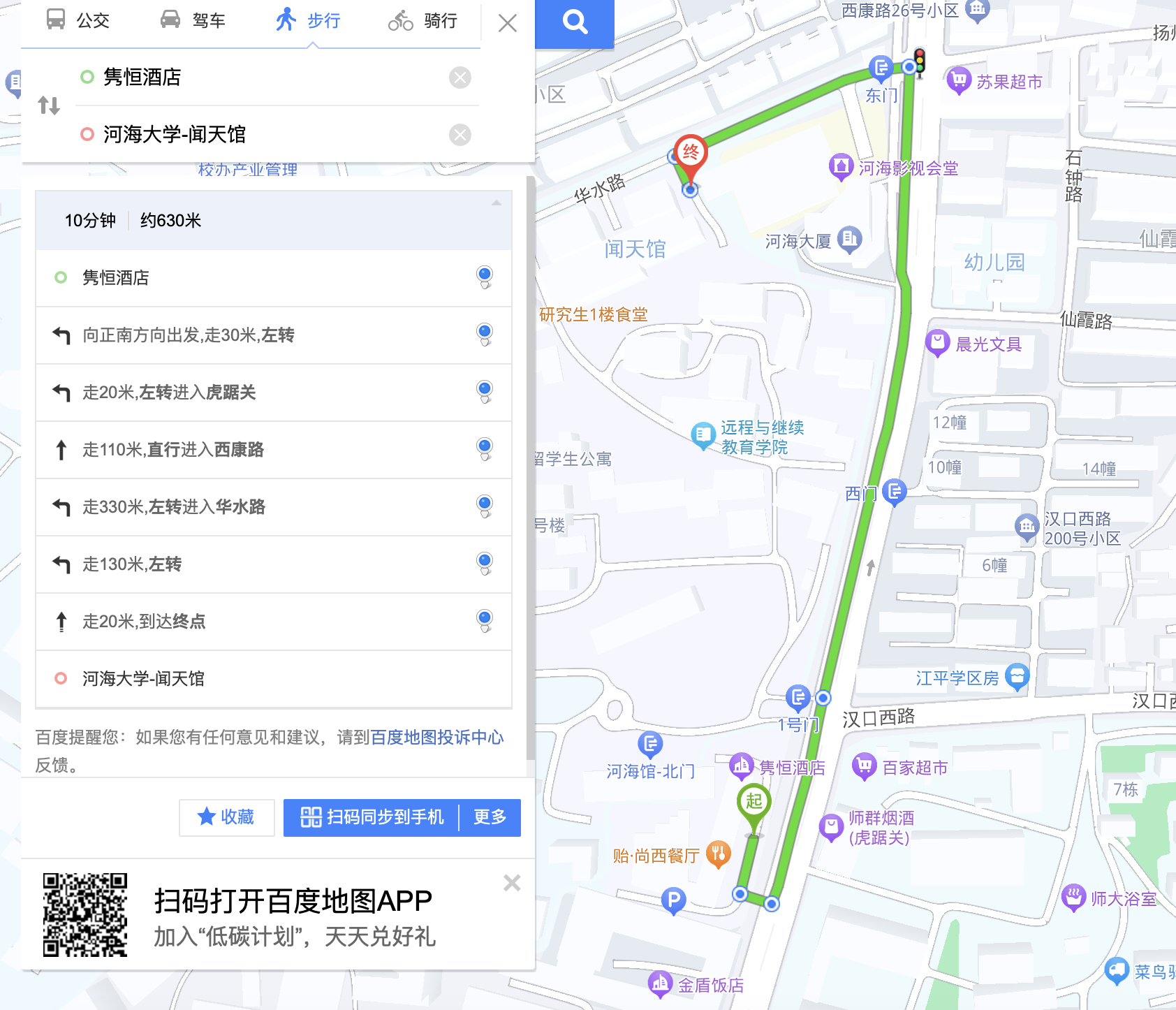
Task: Clear the 隽恒酒店 start point field
Action: pyautogui.click(x=460, y=78)
